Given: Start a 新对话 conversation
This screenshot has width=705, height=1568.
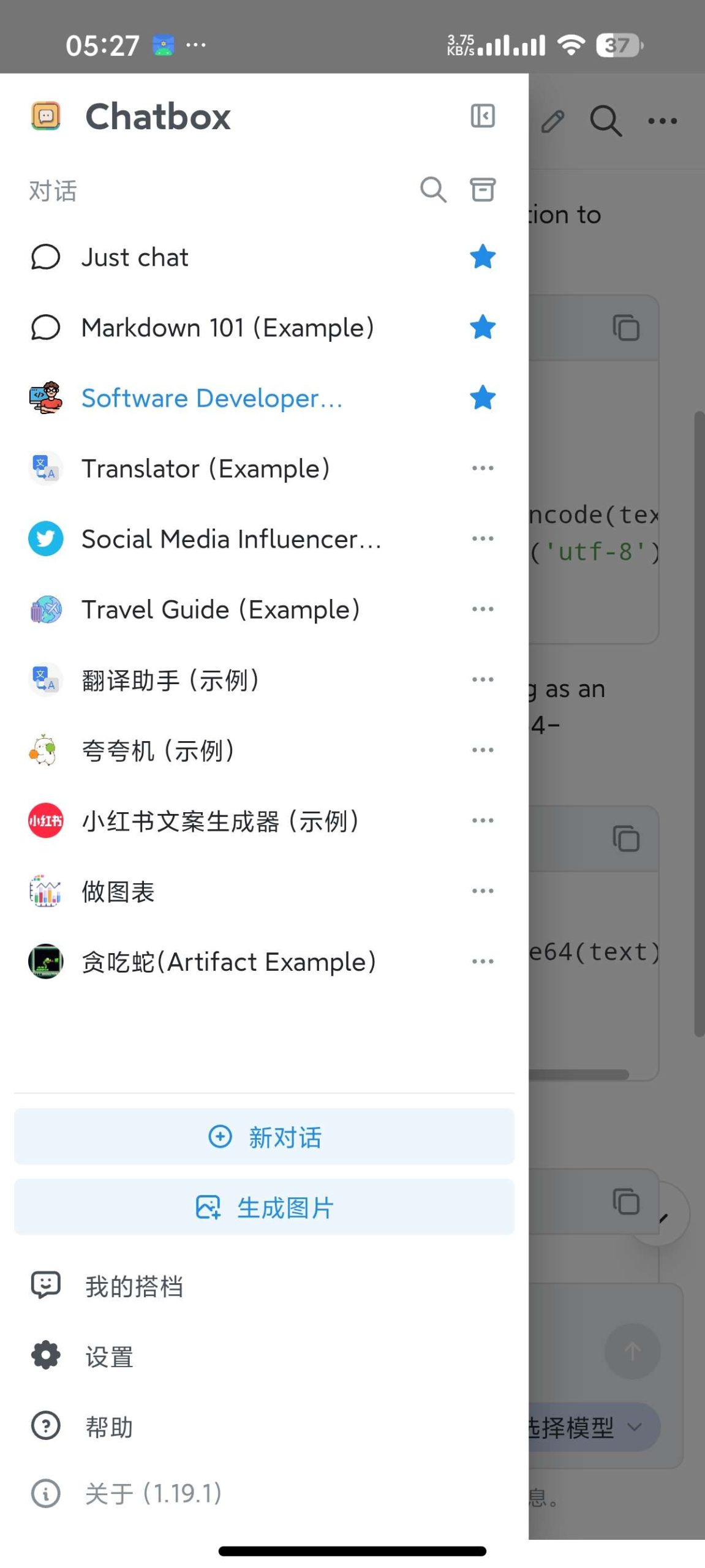Looking at the screenshot, I should [x=263, y=1137].
